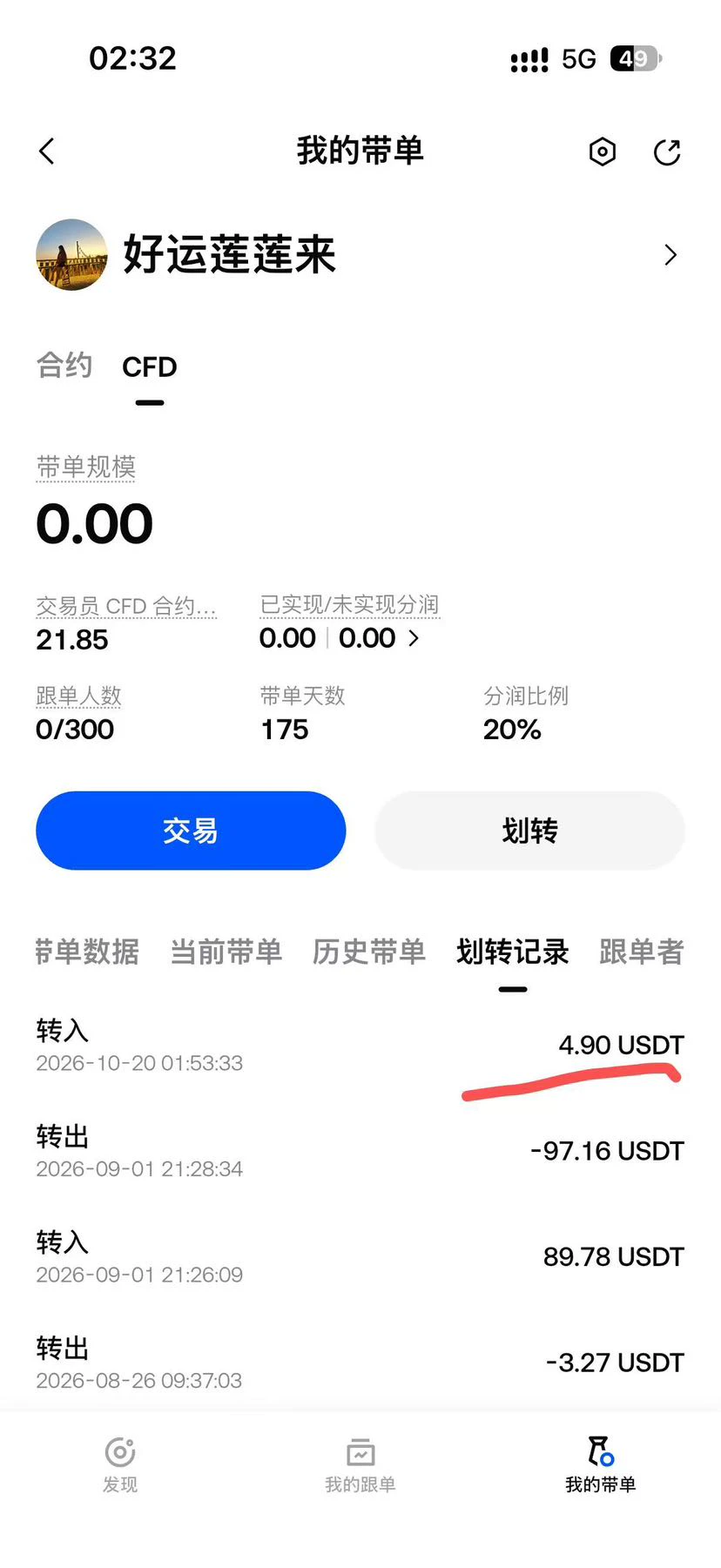Tap the 跟单人数 label for details
The height and width of the screenshot is (1568, 721).
78,696
